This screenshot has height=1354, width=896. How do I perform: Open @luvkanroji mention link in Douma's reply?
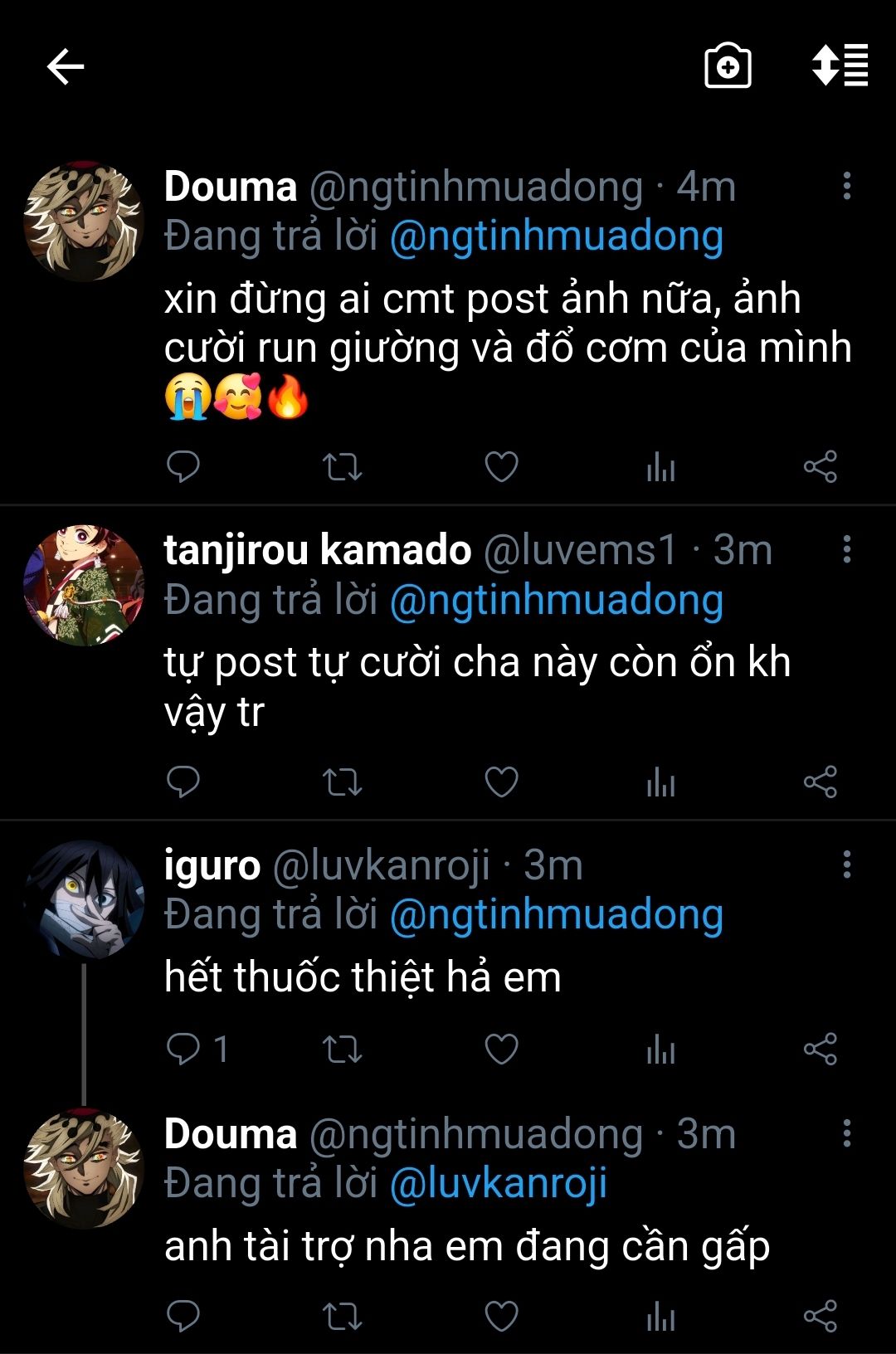click(x=498, y=1183)
